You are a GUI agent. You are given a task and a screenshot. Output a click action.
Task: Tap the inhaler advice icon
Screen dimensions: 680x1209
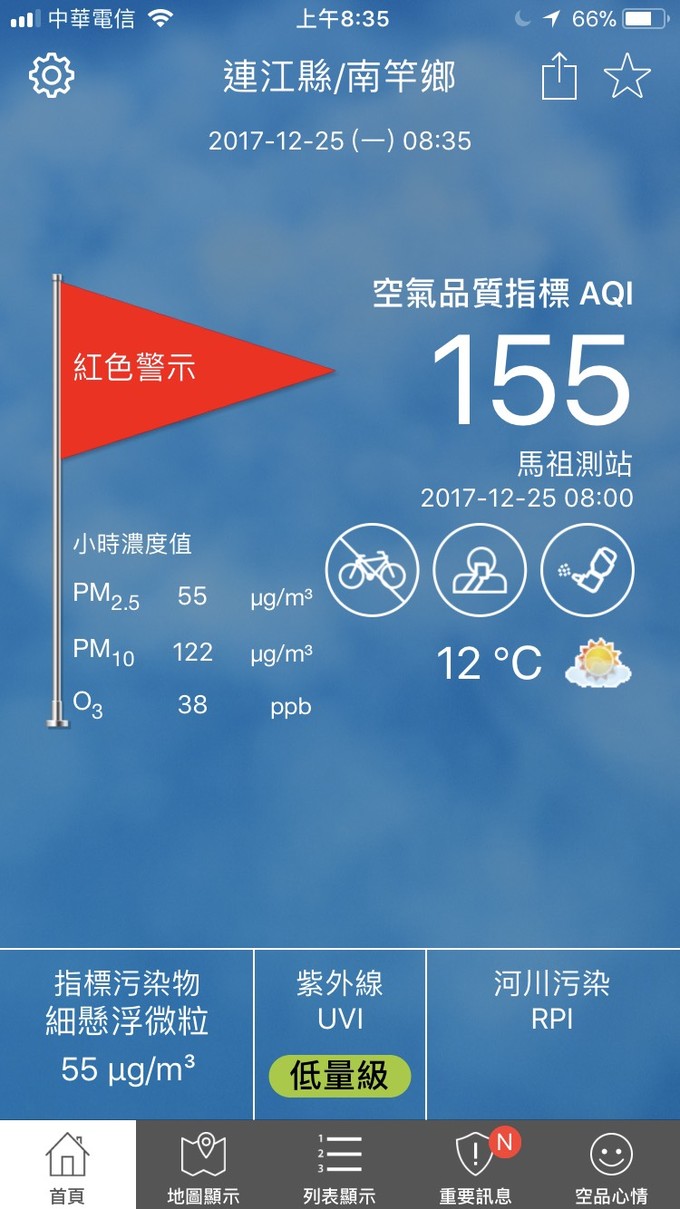(x=587, y=570)
